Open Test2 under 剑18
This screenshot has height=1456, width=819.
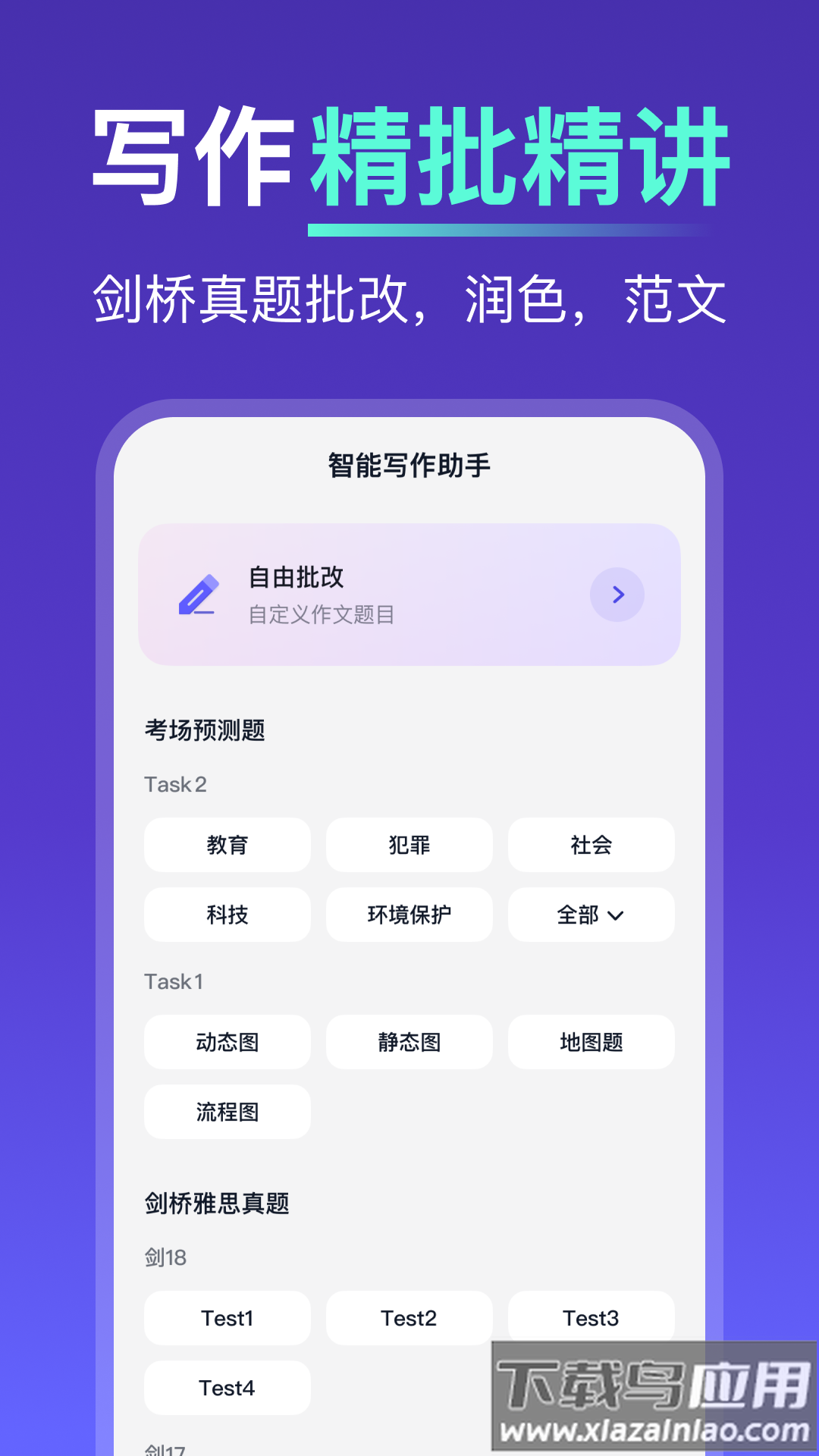[409, 1317]
